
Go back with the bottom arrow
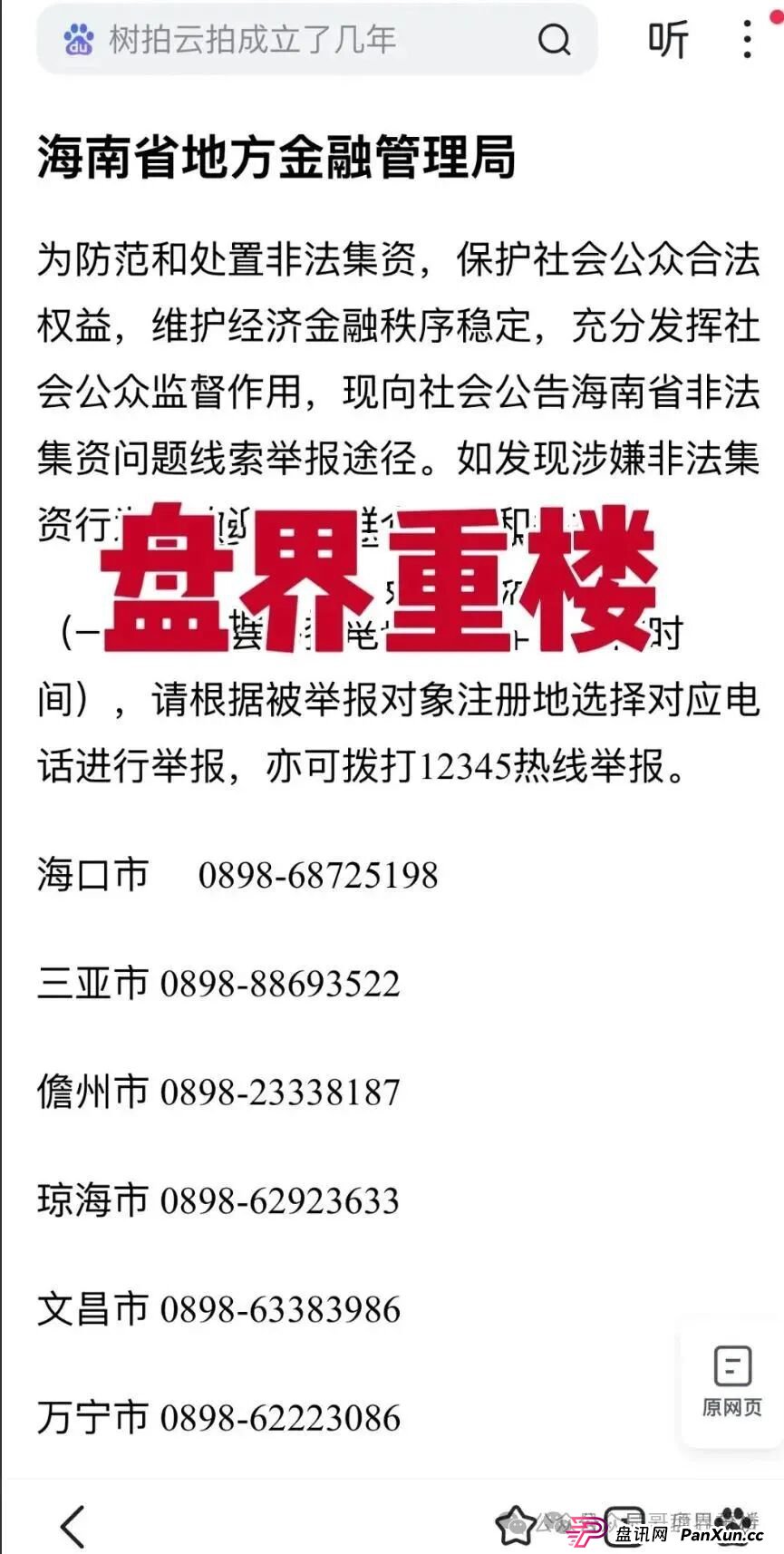[73, 1527]
